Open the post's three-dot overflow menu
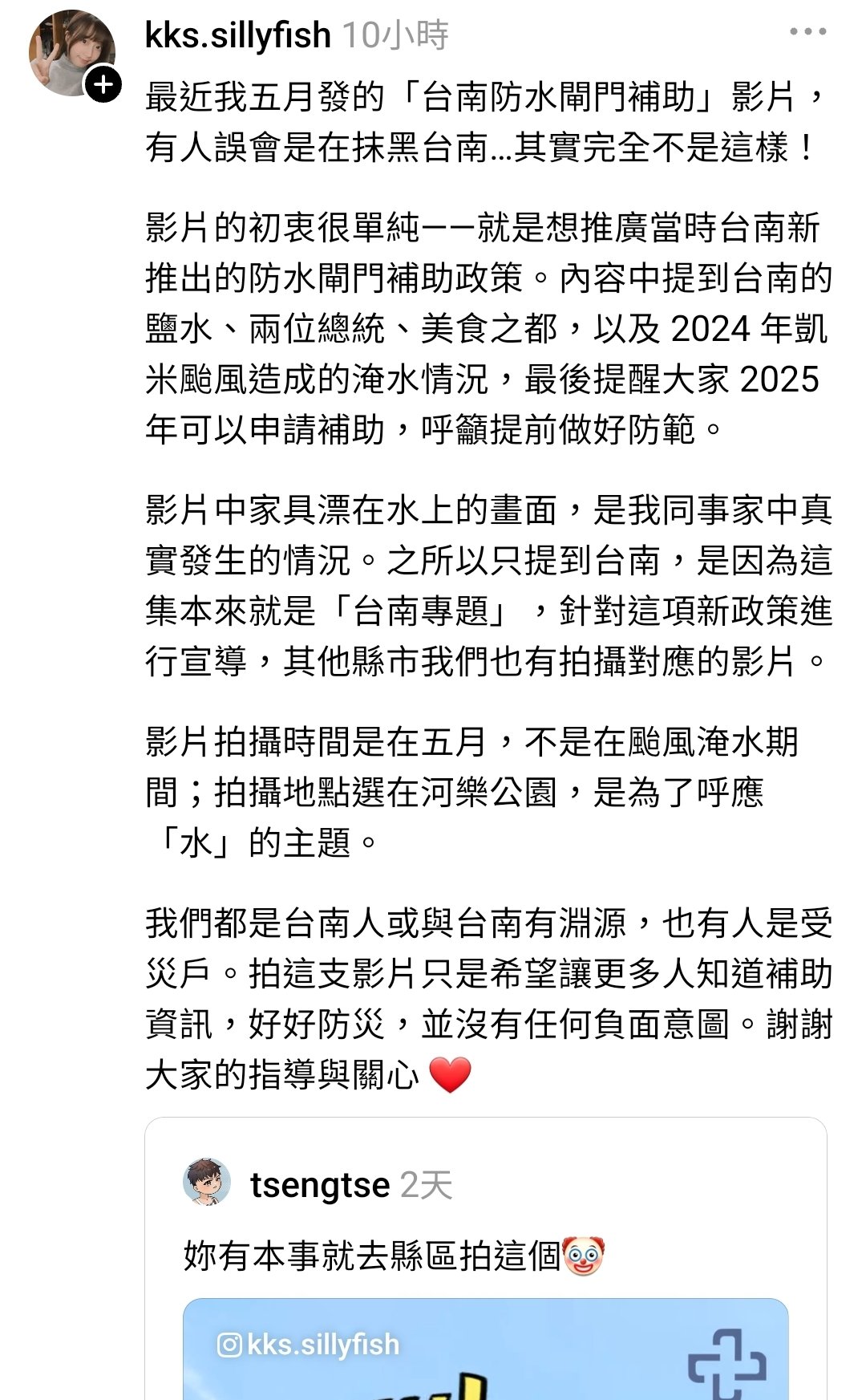866x1400 pixels. [807, 33]
